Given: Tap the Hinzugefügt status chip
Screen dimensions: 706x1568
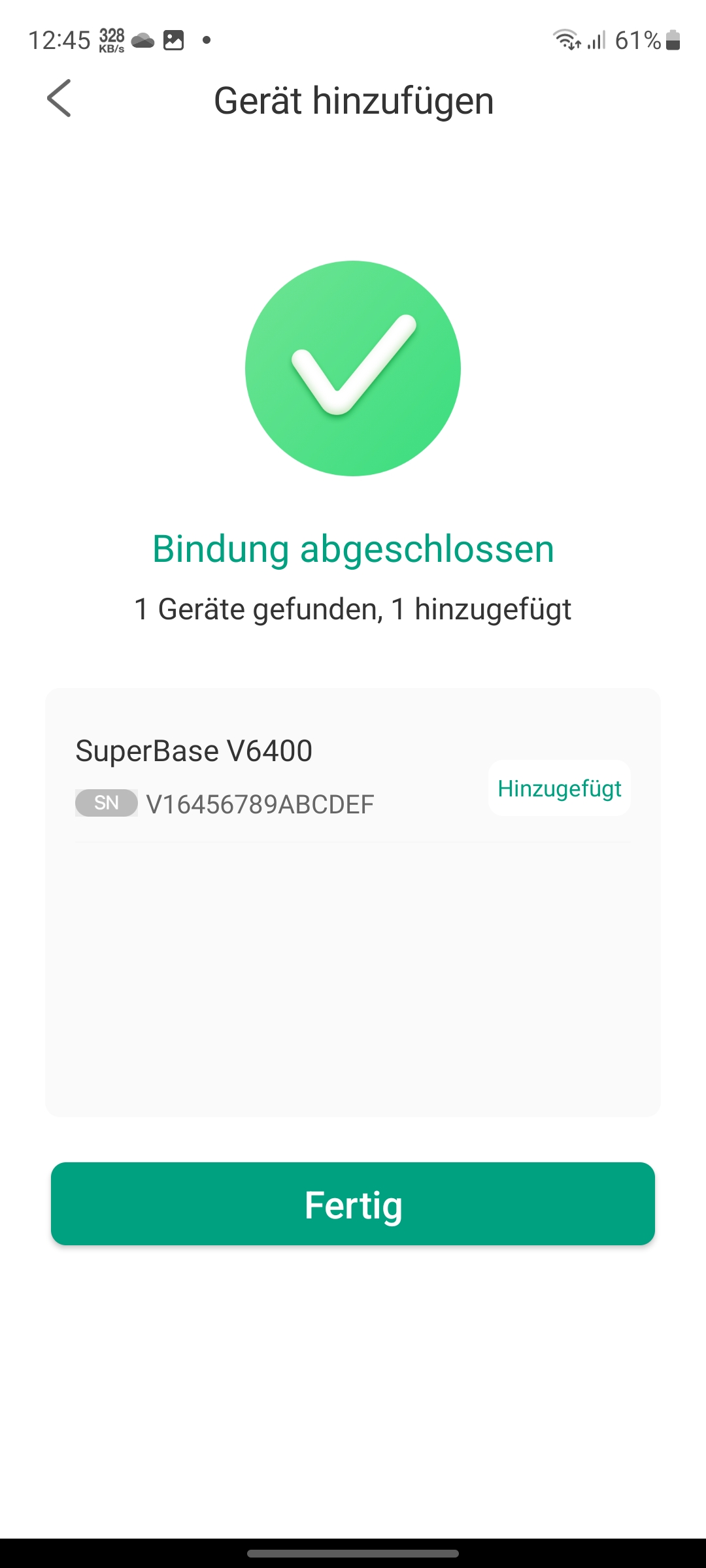Looking at the screenshot, I should (559, 788).
